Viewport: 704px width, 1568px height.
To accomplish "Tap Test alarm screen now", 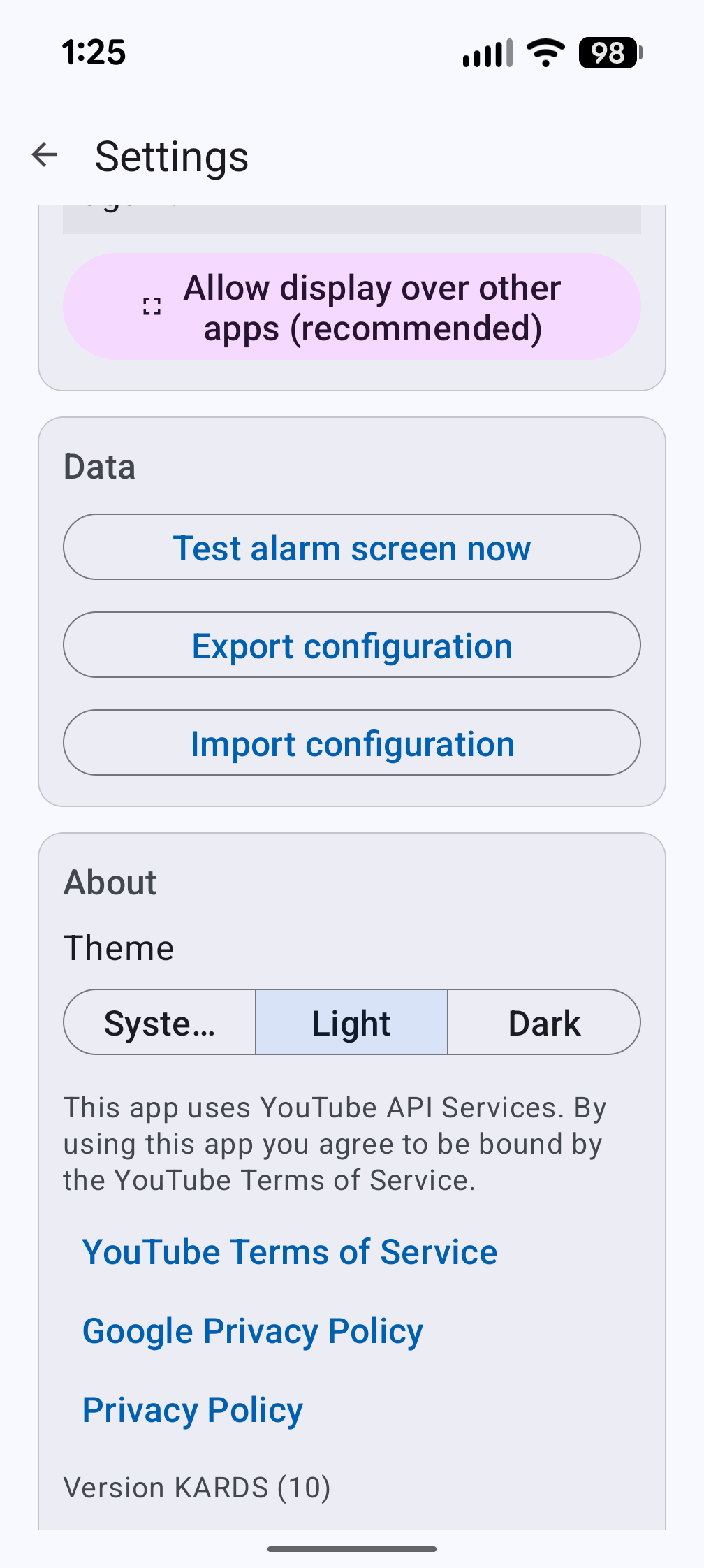I will [x=352, y=547].
